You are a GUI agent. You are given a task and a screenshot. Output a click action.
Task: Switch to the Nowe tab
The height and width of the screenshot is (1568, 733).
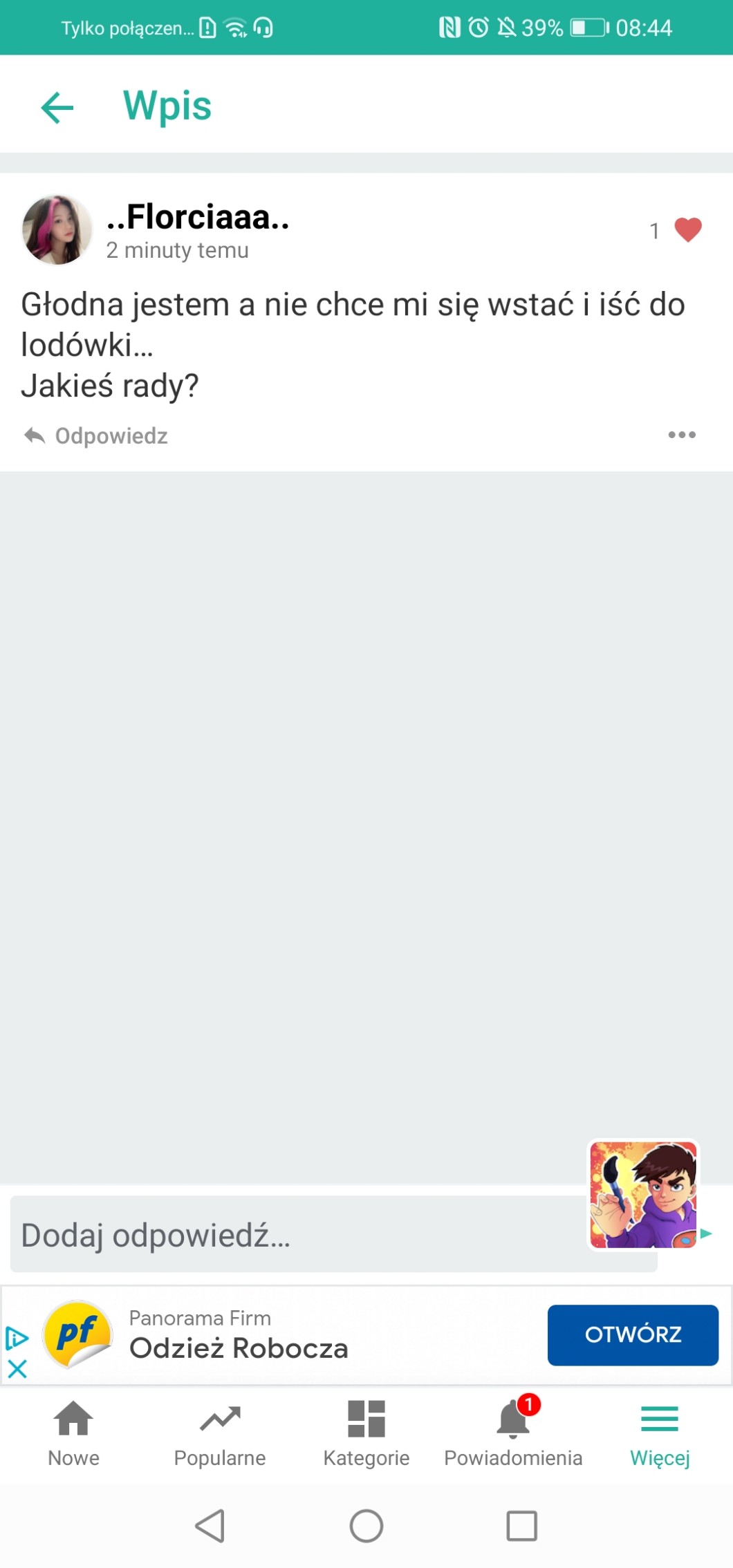73,1433
